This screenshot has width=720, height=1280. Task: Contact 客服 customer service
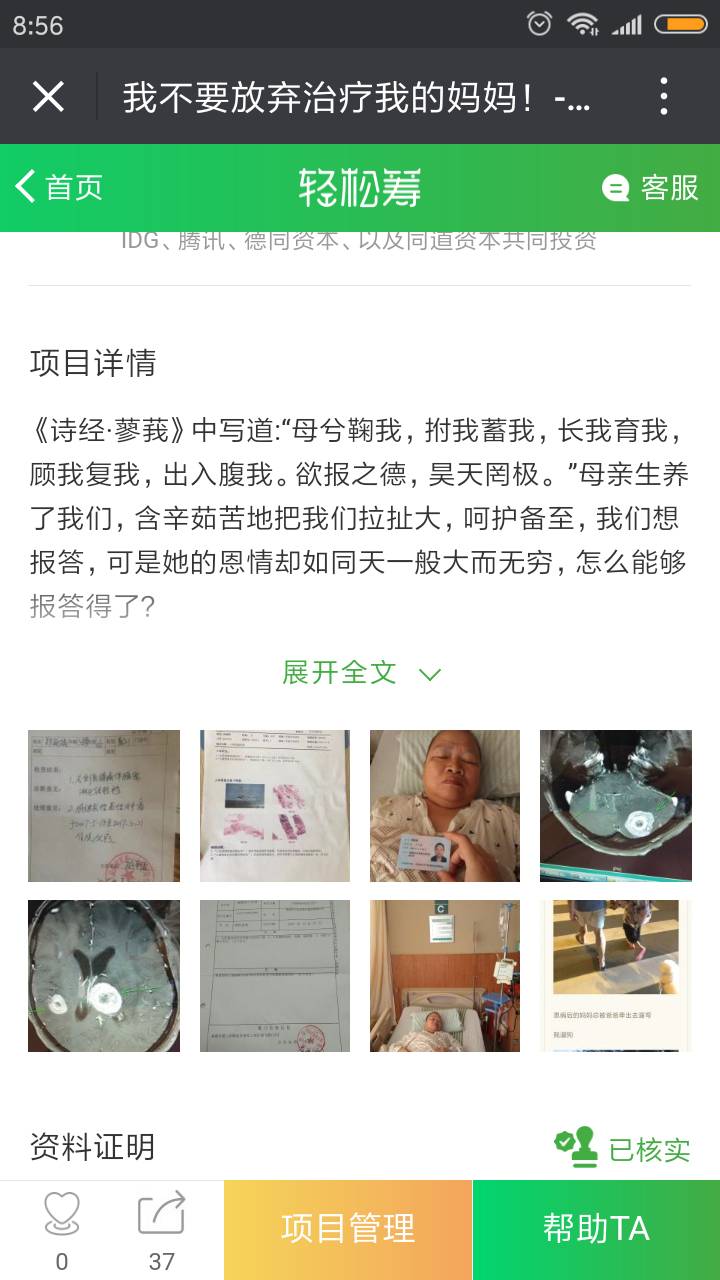coord(651,188)
